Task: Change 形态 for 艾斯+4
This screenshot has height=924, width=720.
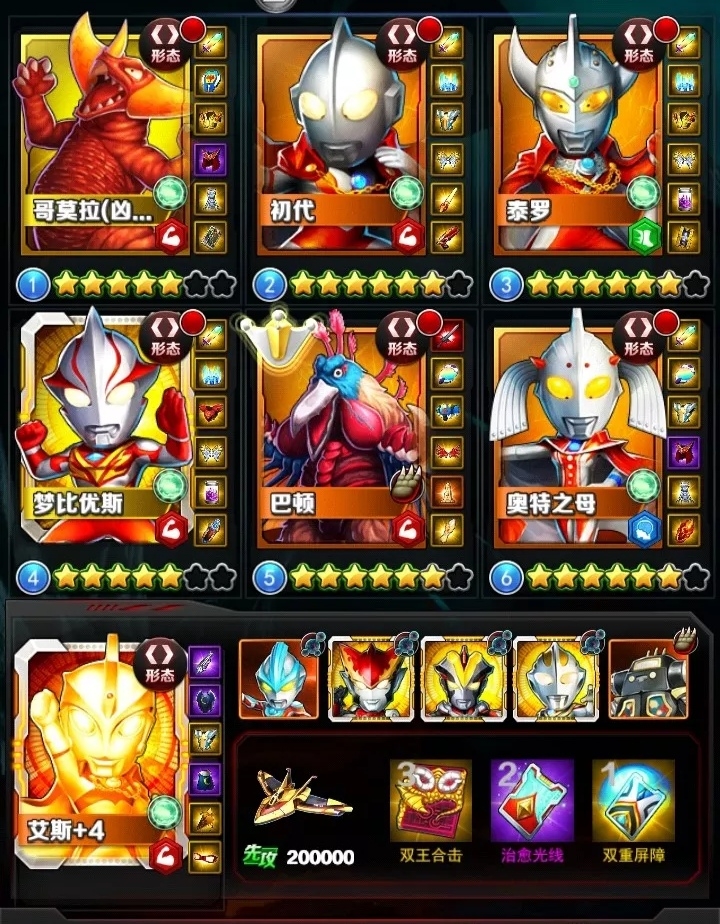Action: click(x=160, y=663)
